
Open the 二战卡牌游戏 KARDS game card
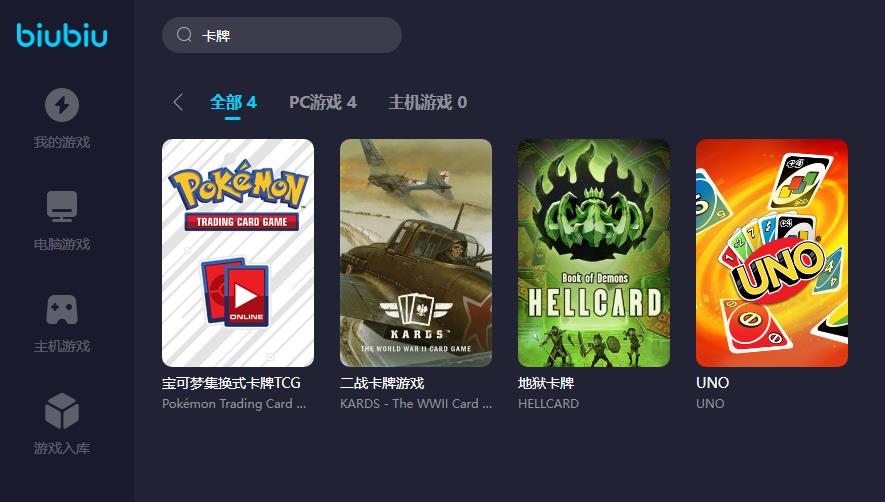[x=416, y=253]
